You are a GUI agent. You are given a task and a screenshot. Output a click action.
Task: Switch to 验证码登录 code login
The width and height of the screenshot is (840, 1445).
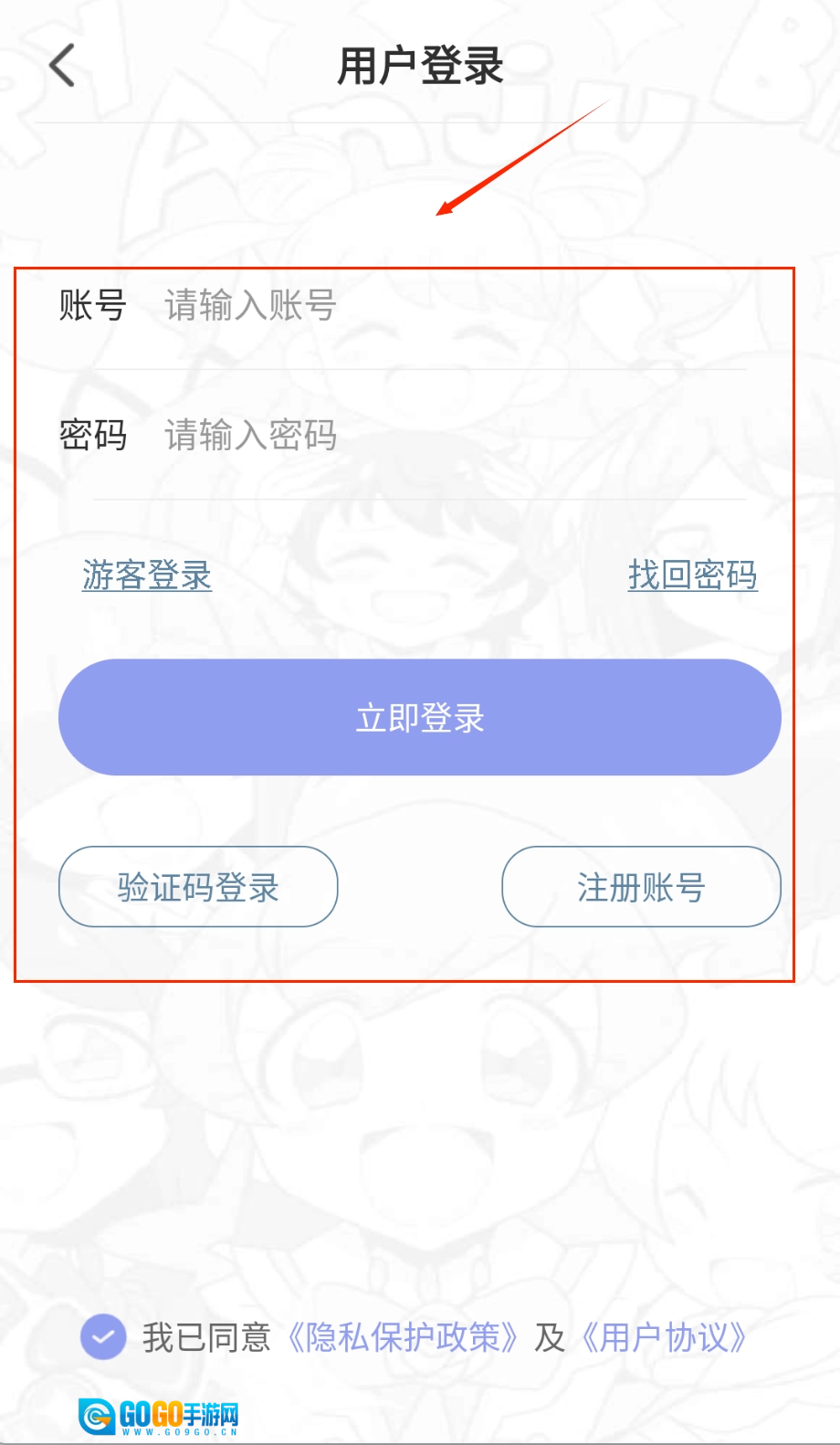[x=198, y=887]
